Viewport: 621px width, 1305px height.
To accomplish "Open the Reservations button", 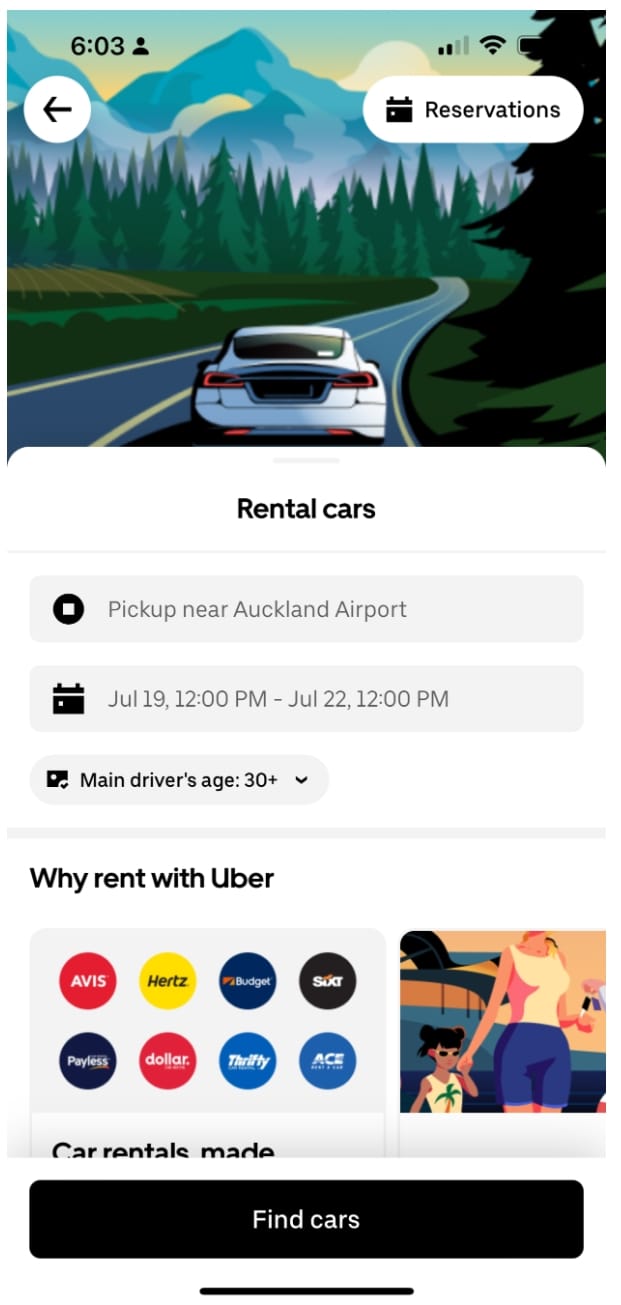I will (x=473, y=109).
